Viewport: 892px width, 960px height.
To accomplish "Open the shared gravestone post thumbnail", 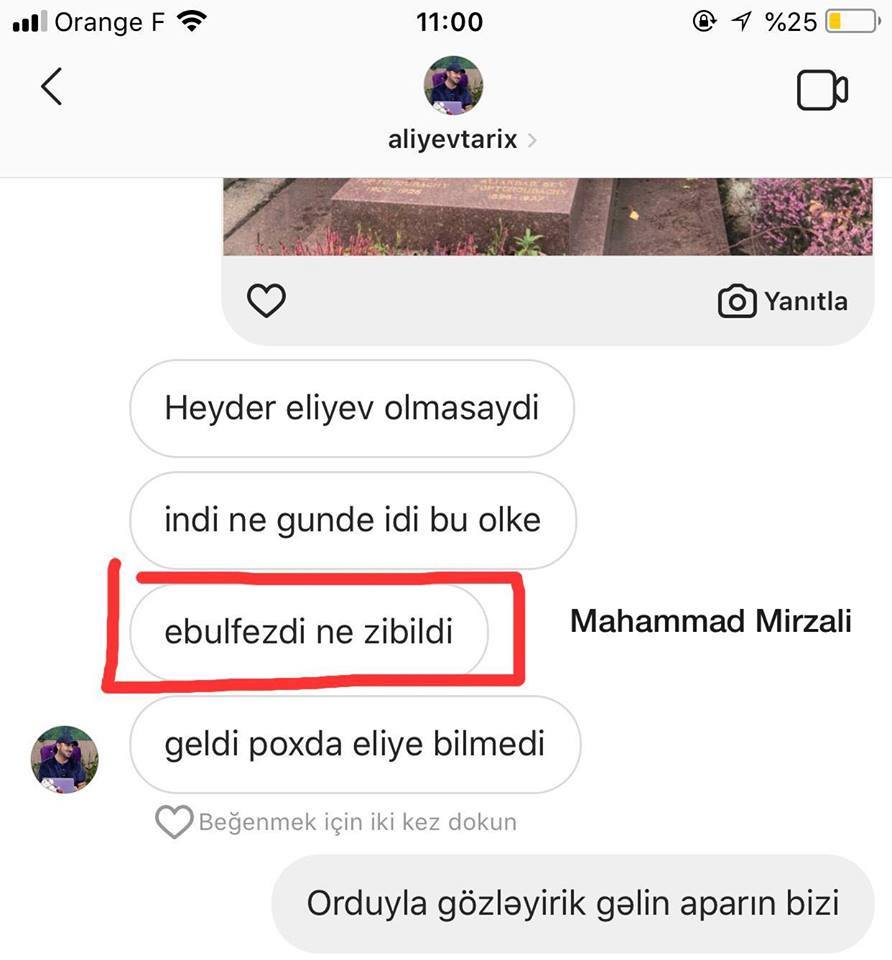I will (x=548, y=215).
